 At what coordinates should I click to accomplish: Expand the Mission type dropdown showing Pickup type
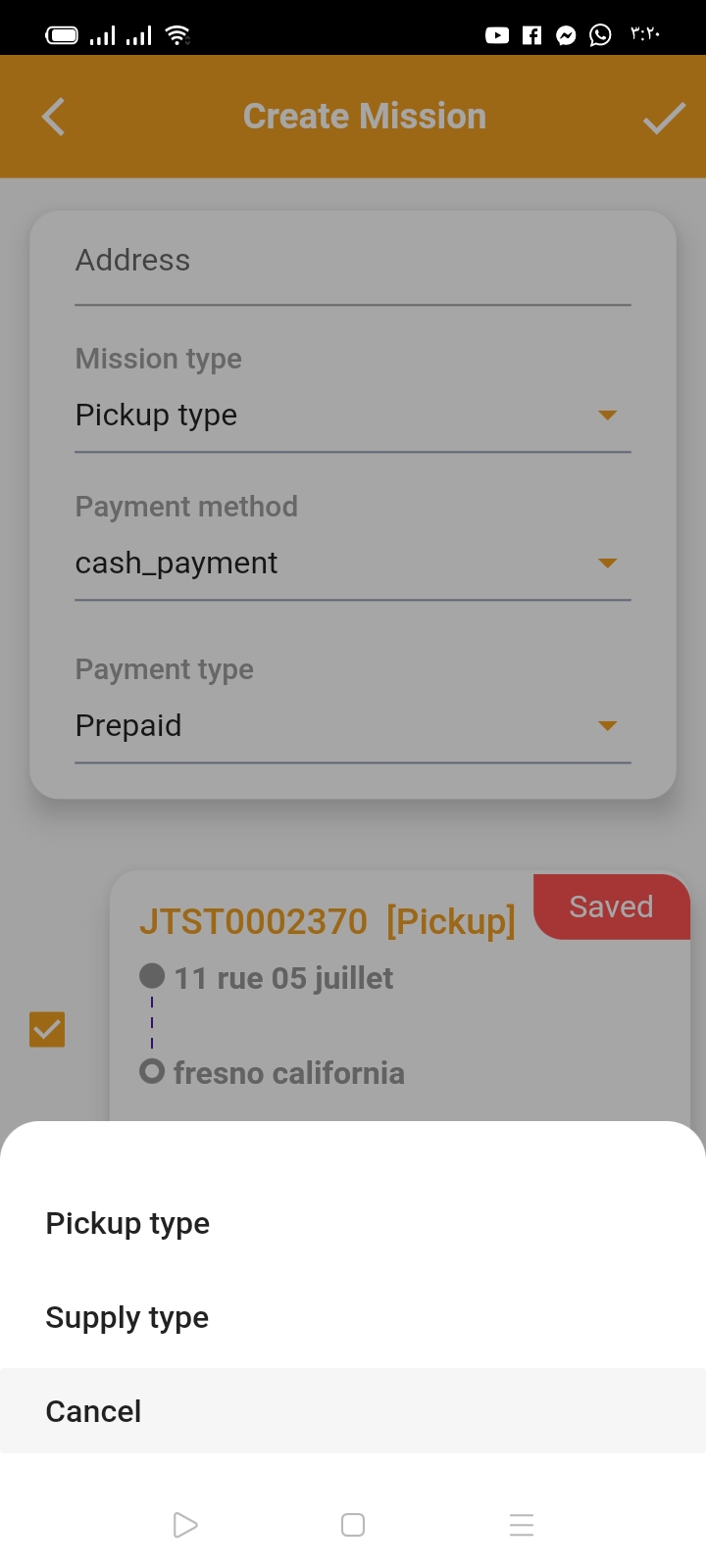pos(607,415)
